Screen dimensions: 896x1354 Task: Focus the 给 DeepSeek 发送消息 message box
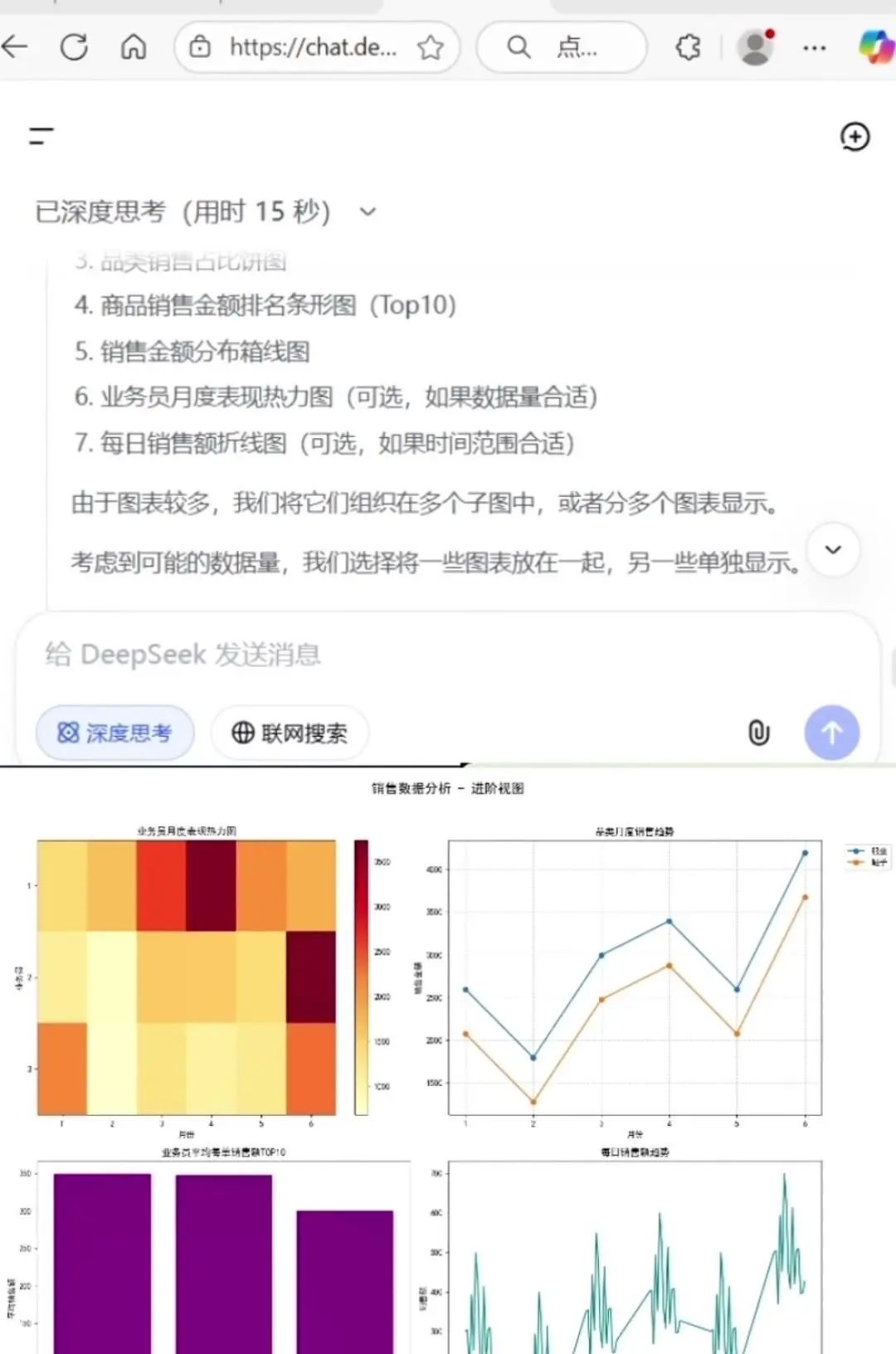[332, 655]
